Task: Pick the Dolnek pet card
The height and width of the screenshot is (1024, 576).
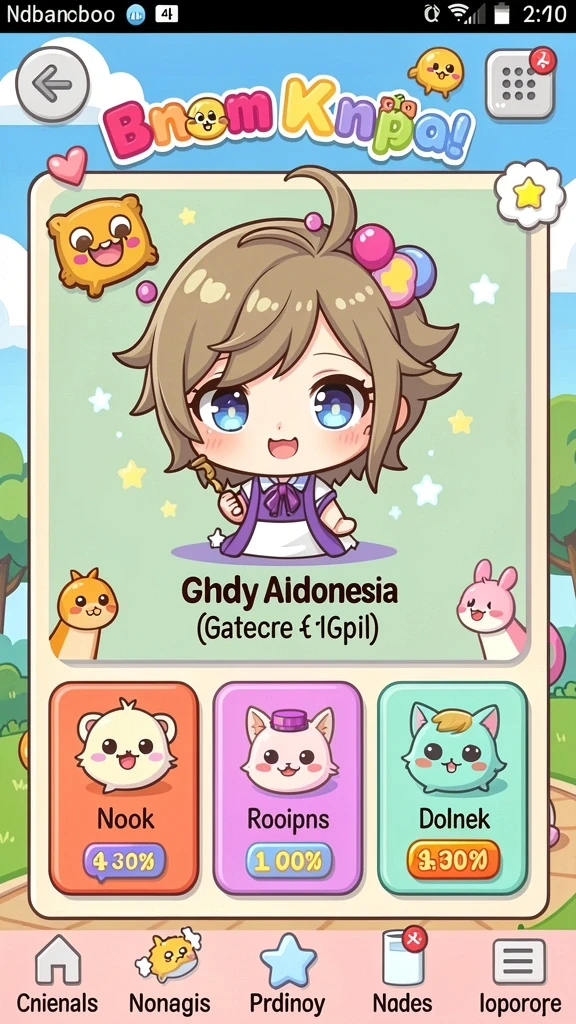Action: tap(453, 788)
